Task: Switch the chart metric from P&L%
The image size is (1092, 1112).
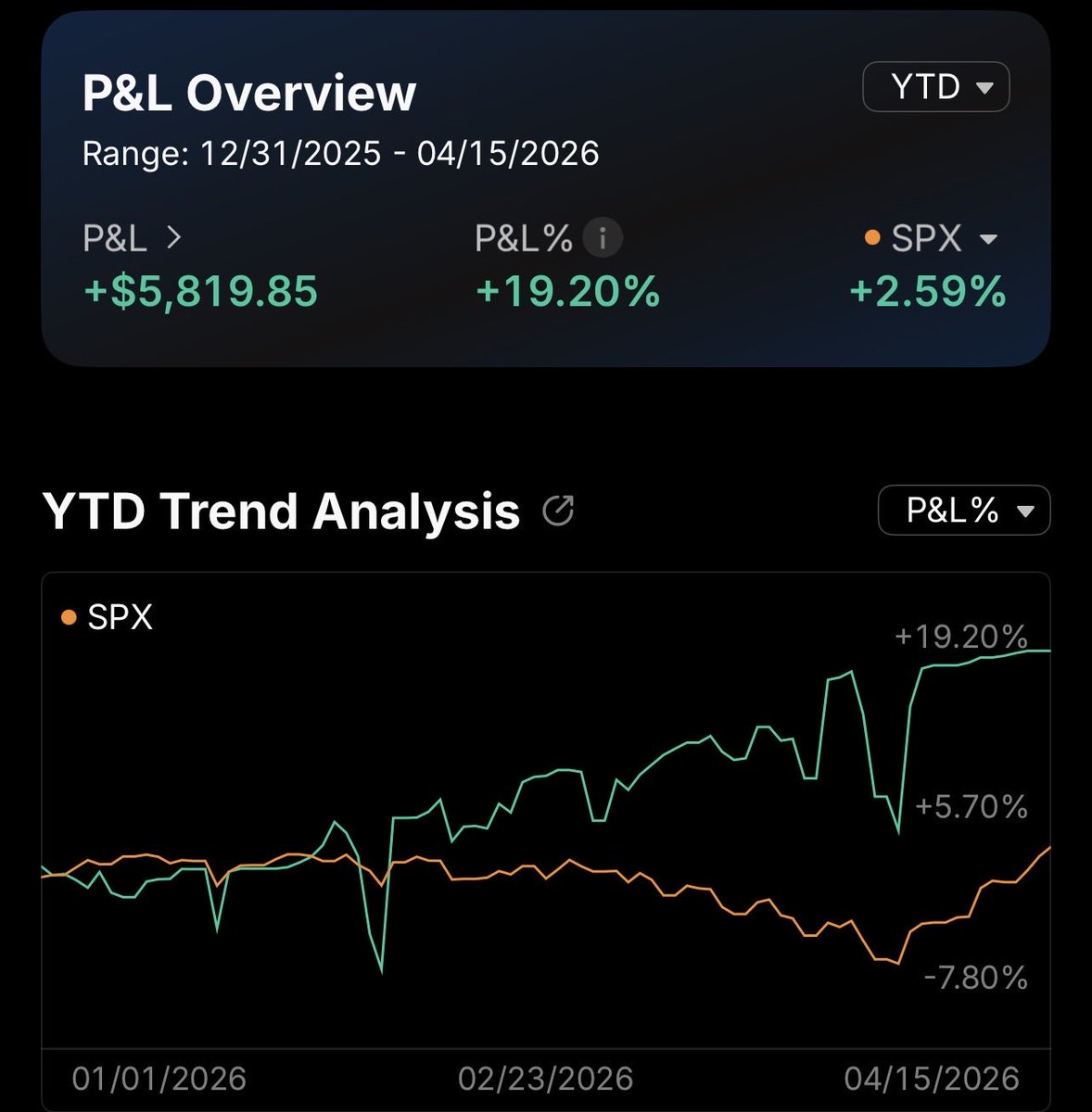Action: 964,511
